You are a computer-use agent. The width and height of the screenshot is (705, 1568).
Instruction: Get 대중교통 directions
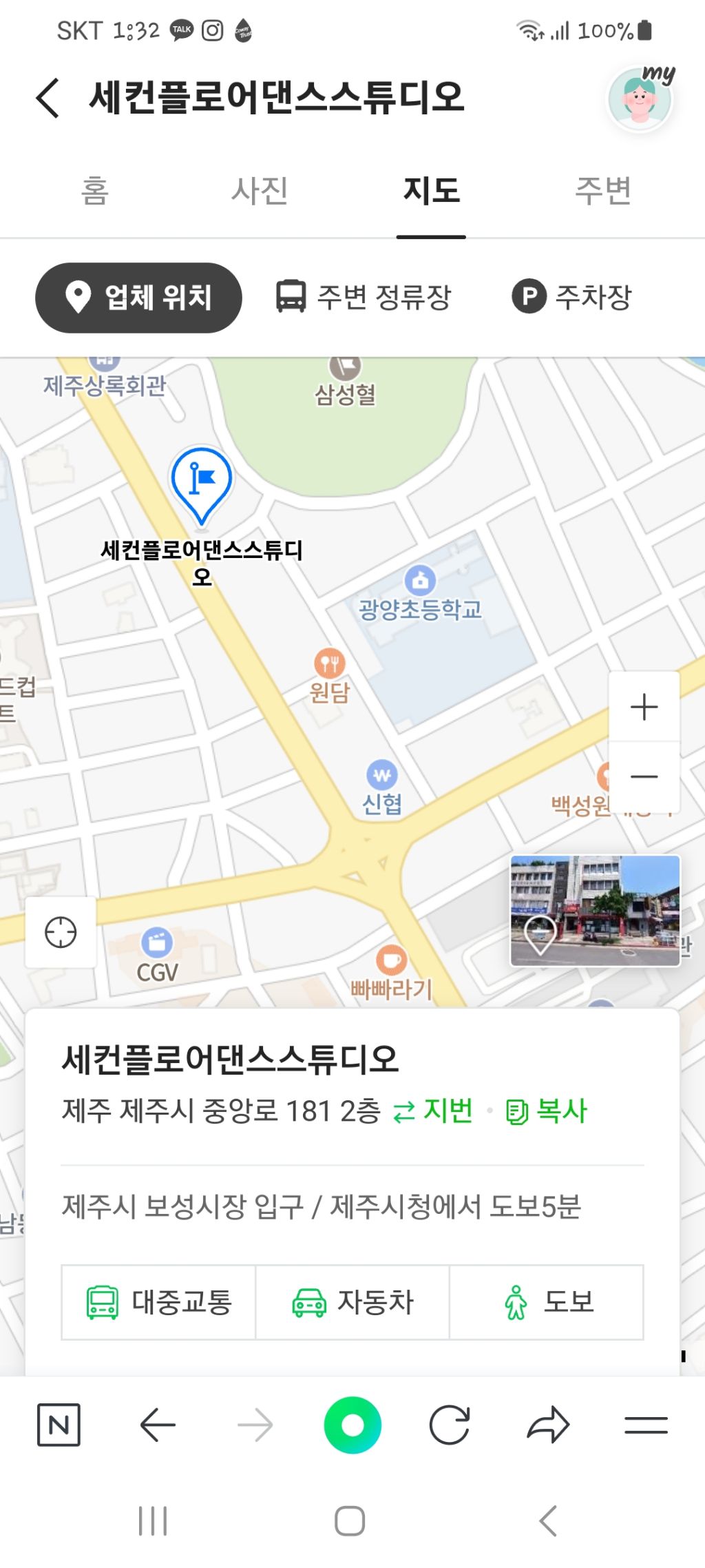tap(158, 1302)
